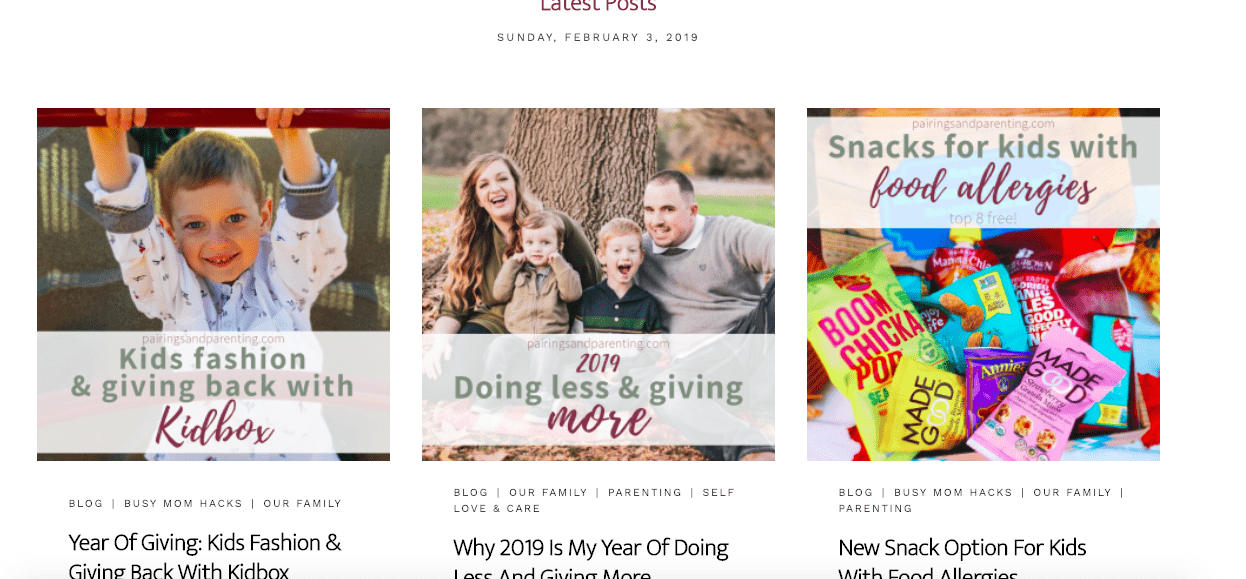1246x579 pixels.
Task: Select Our Family category under Kidbox post
Action: pos(302,504)
